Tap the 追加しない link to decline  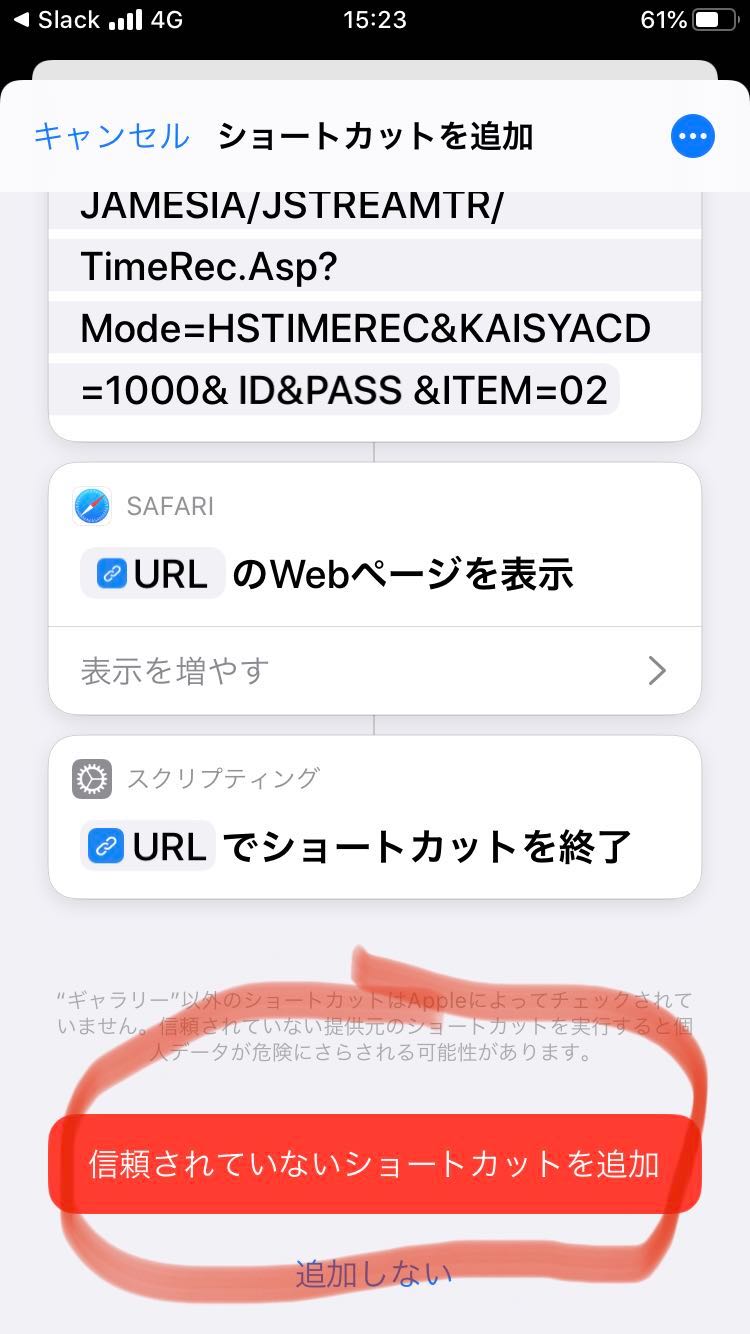click(x=375, y=1273)
